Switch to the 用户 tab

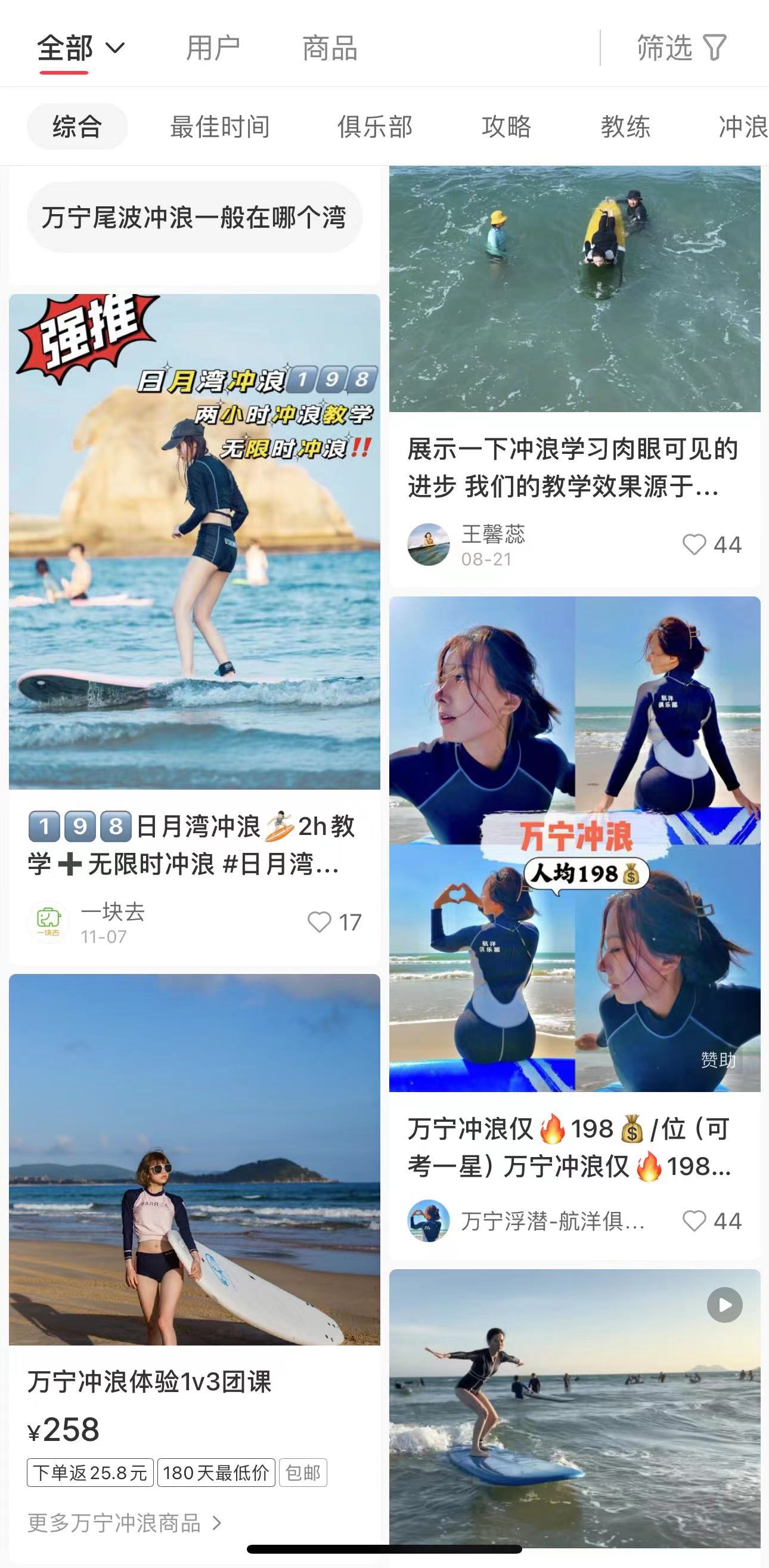(x=212, y=48)
